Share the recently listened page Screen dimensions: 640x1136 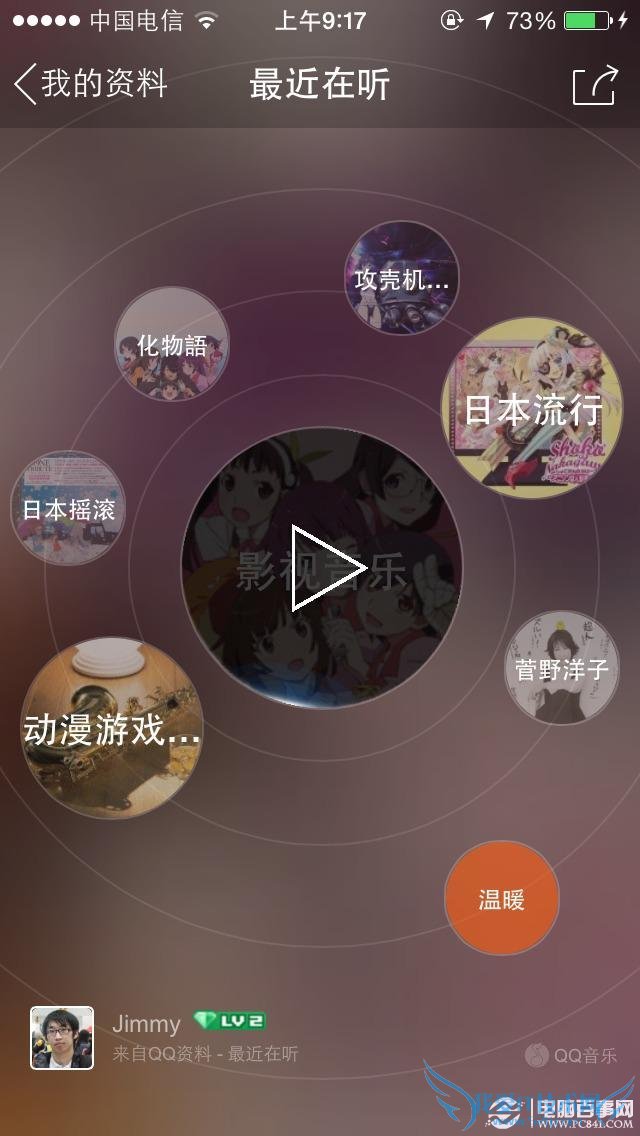(594, 85)
